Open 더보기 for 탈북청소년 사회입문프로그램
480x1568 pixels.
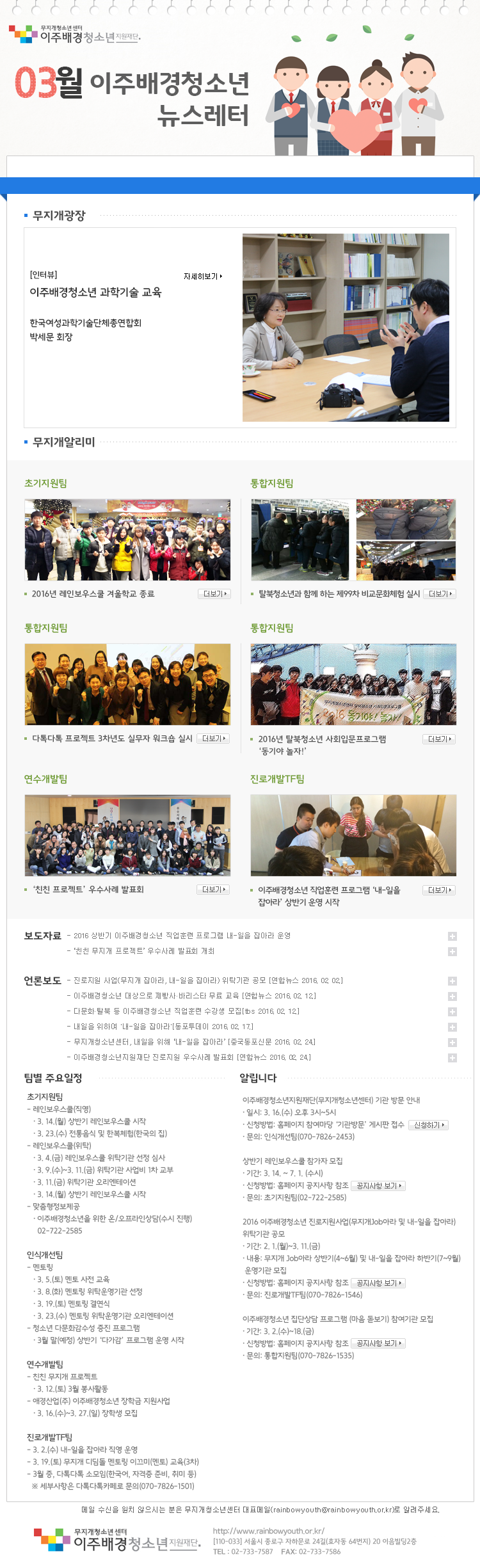439,739
